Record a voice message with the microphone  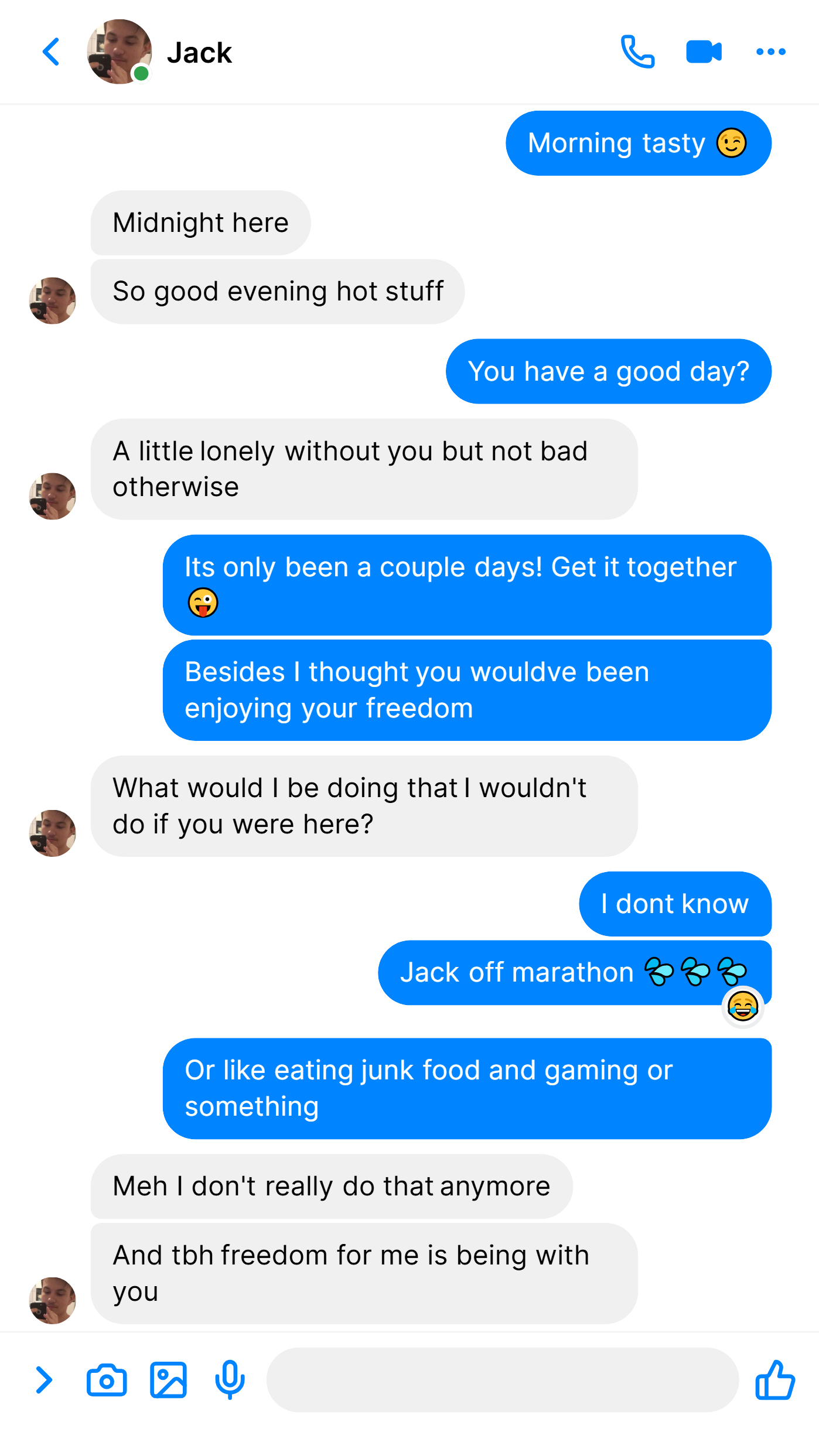(230, 1379)
